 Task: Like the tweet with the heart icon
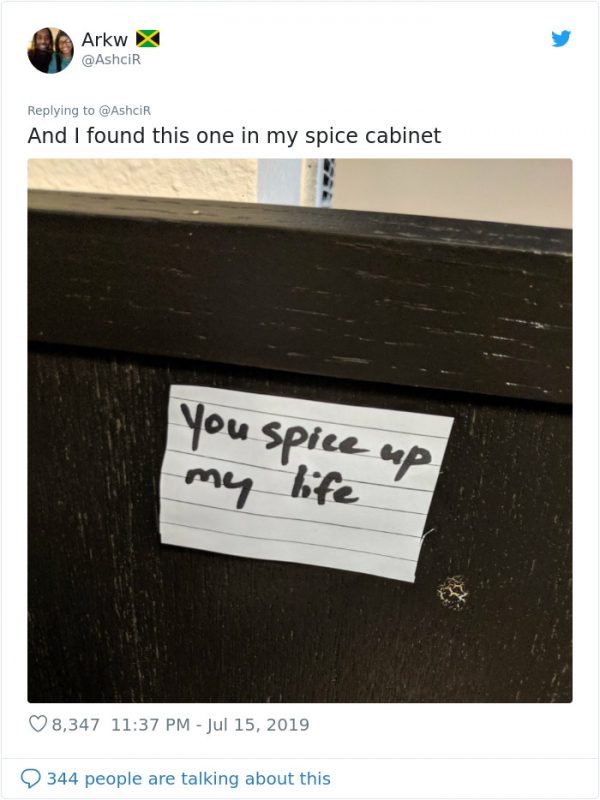(x=38, y=725)
